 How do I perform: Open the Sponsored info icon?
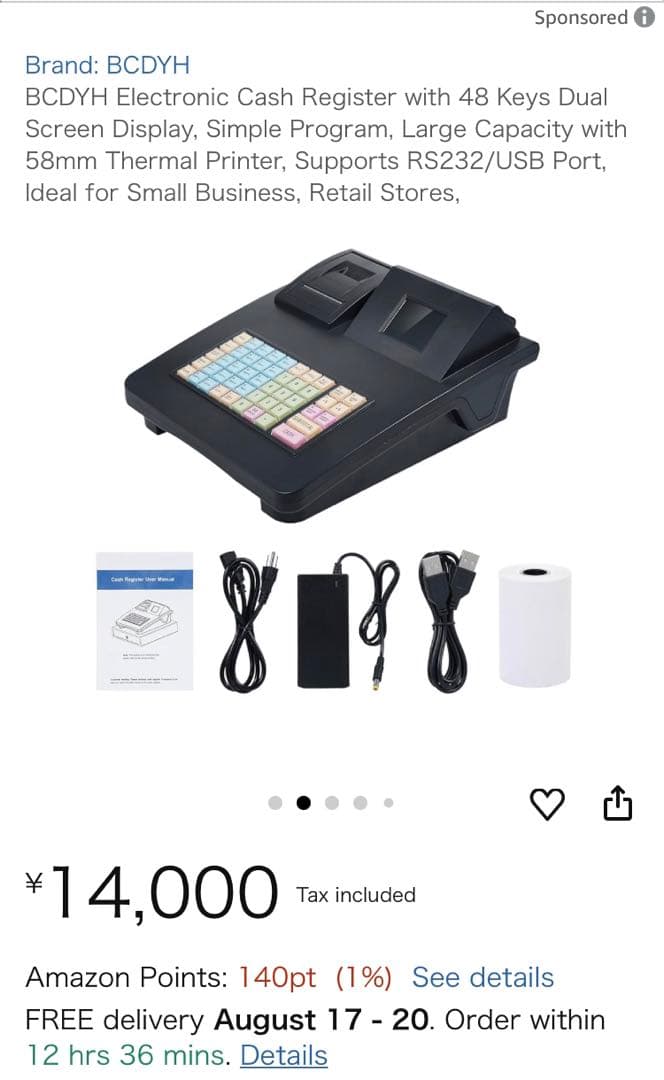pos(645,18)
